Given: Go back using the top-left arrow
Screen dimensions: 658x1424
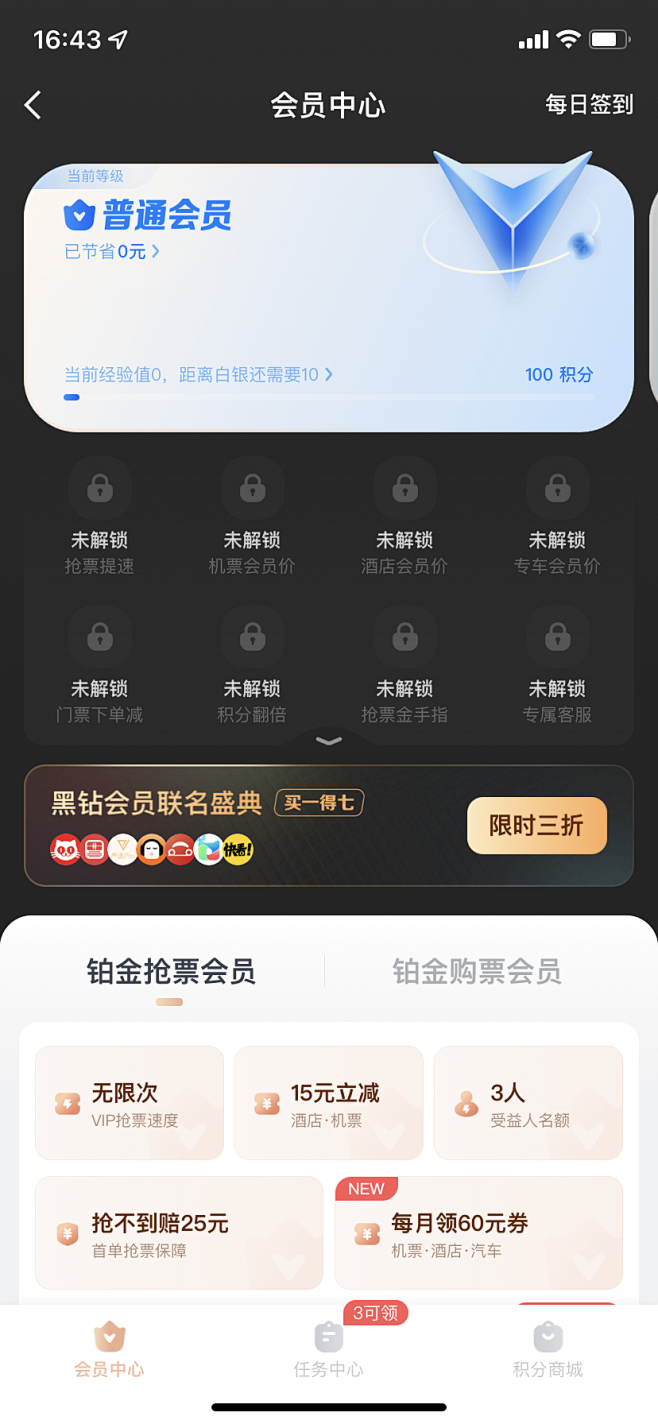Looking at the screenshot, I should pos(34,105).
